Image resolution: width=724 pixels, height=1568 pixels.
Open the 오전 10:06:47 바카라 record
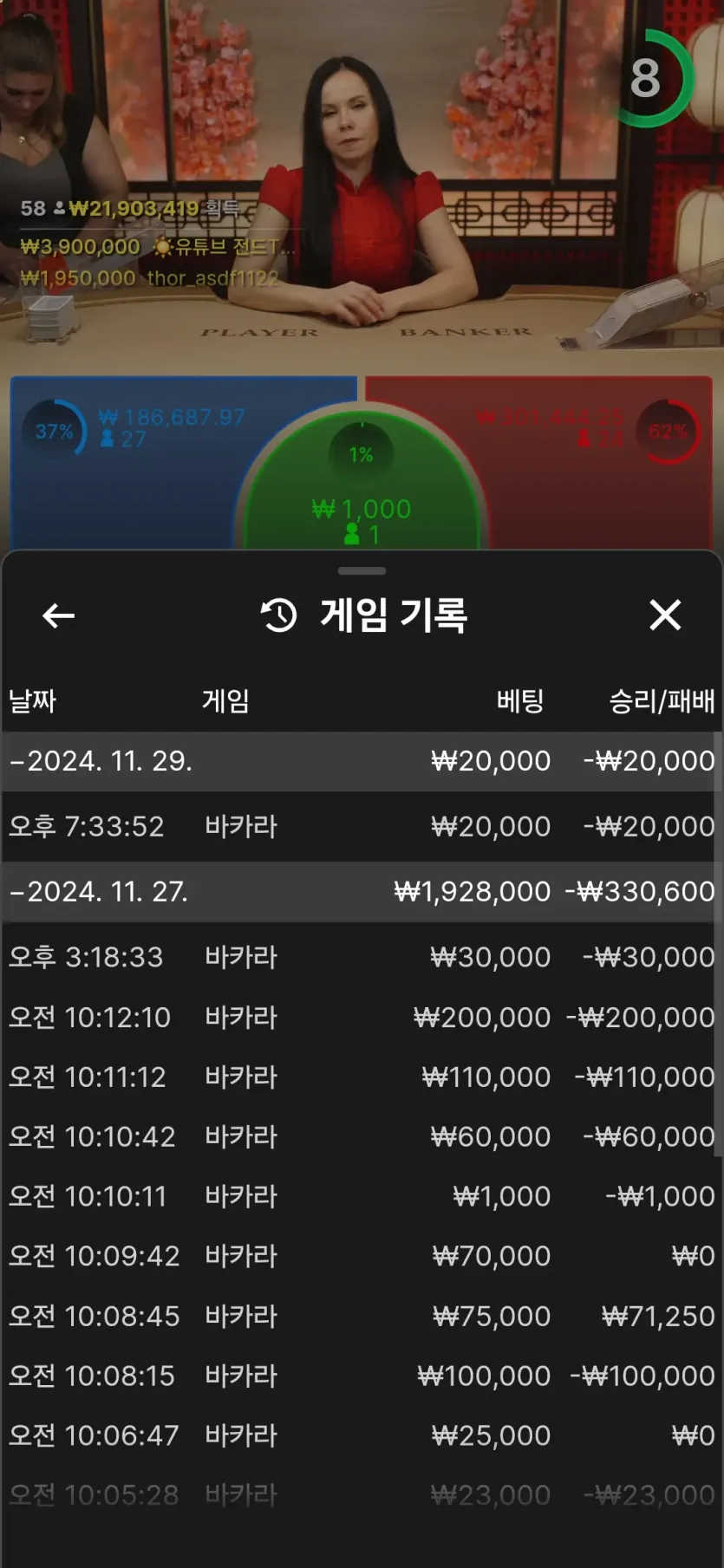pyautogui.click(x=361, y=1435)
